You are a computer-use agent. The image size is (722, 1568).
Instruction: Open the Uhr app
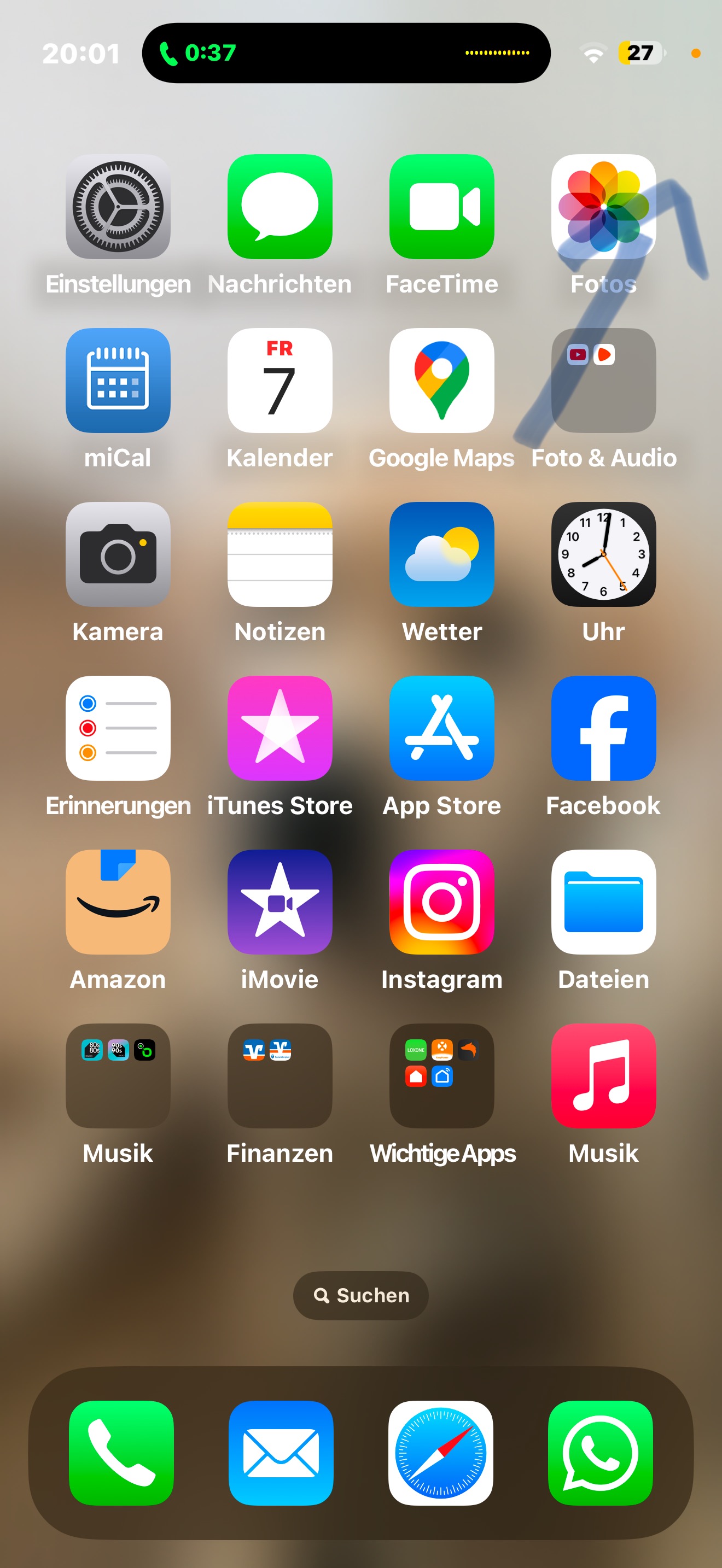[604, 554]
